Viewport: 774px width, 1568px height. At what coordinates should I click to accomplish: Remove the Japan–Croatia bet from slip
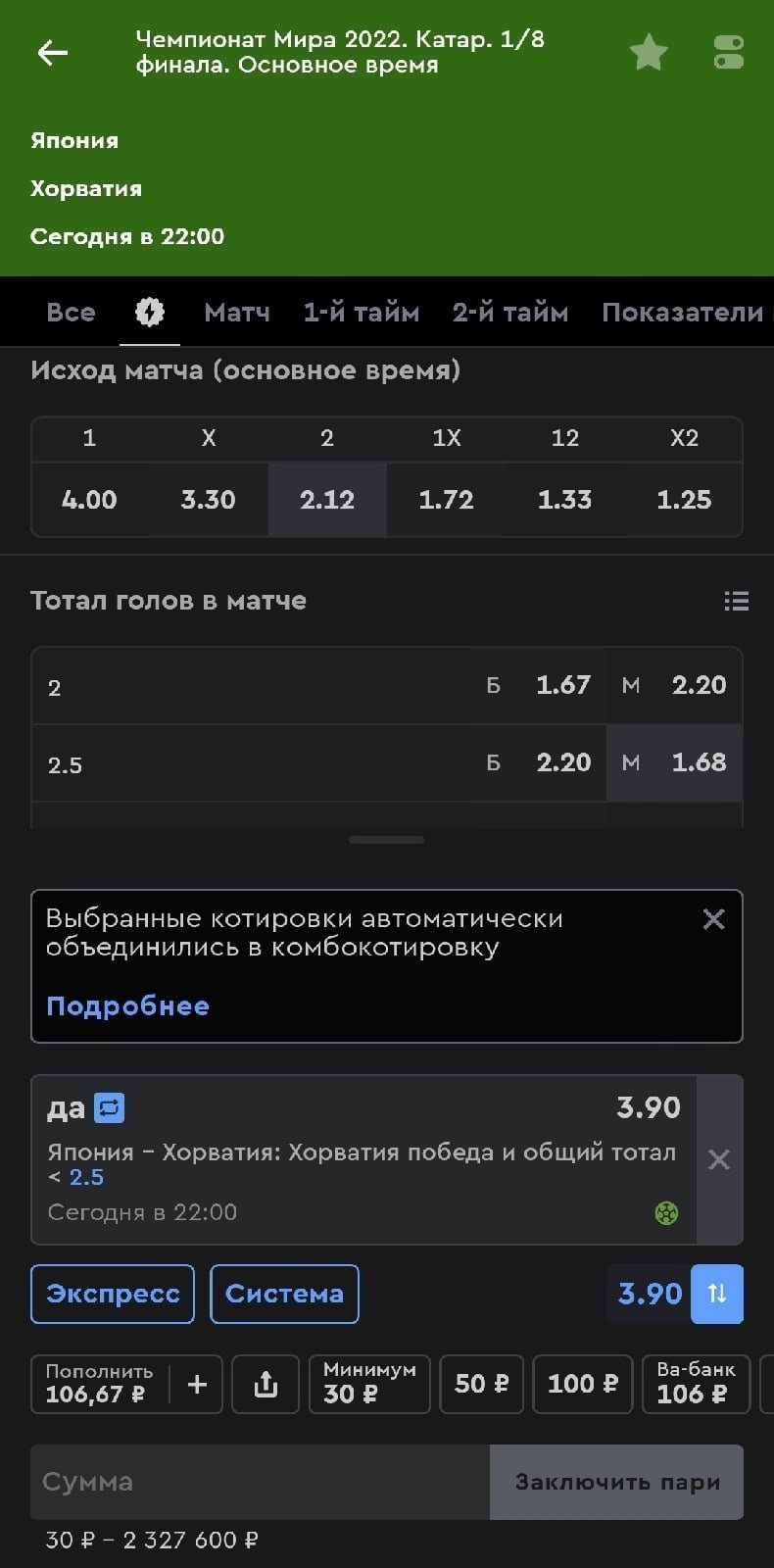coord(719,1160)
